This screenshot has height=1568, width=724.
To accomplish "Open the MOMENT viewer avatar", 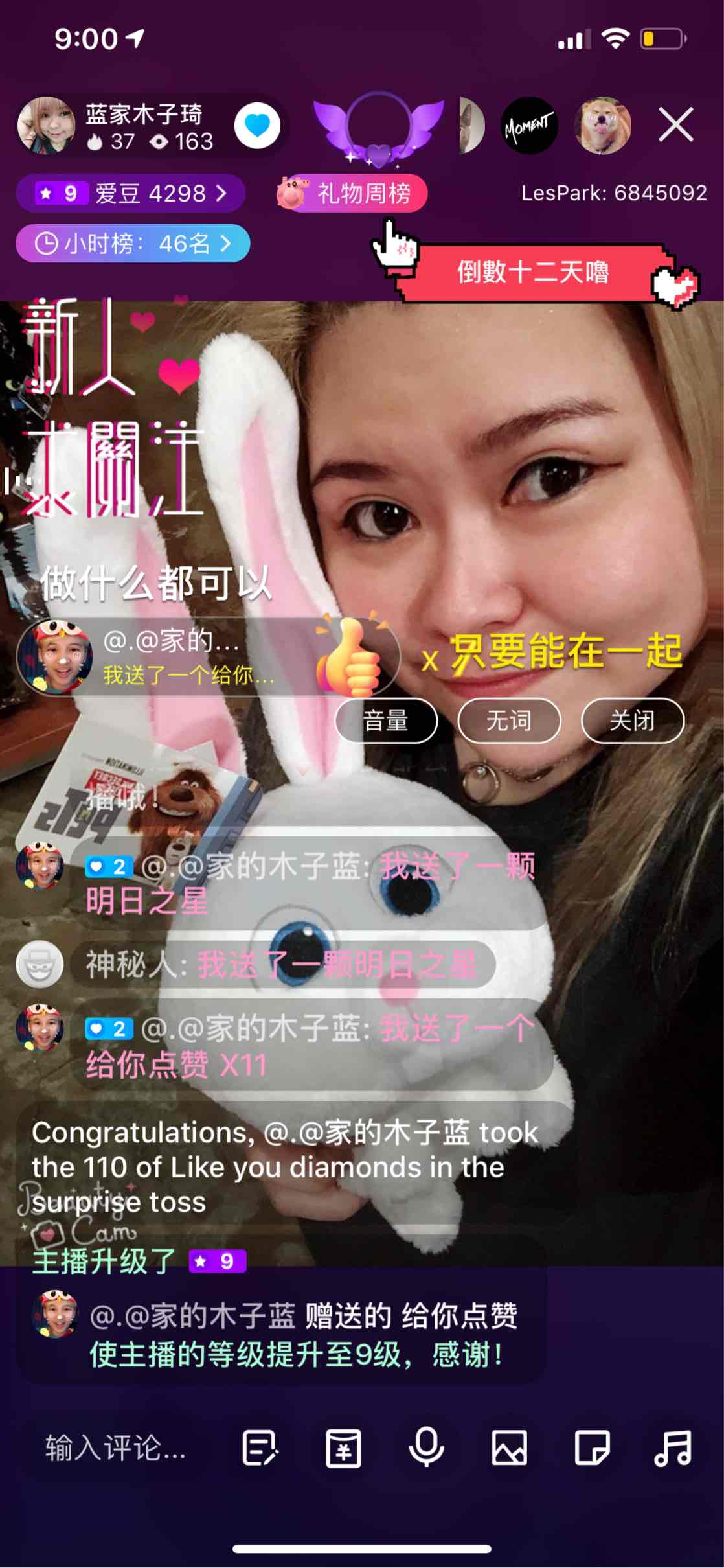I will point(529,126).
